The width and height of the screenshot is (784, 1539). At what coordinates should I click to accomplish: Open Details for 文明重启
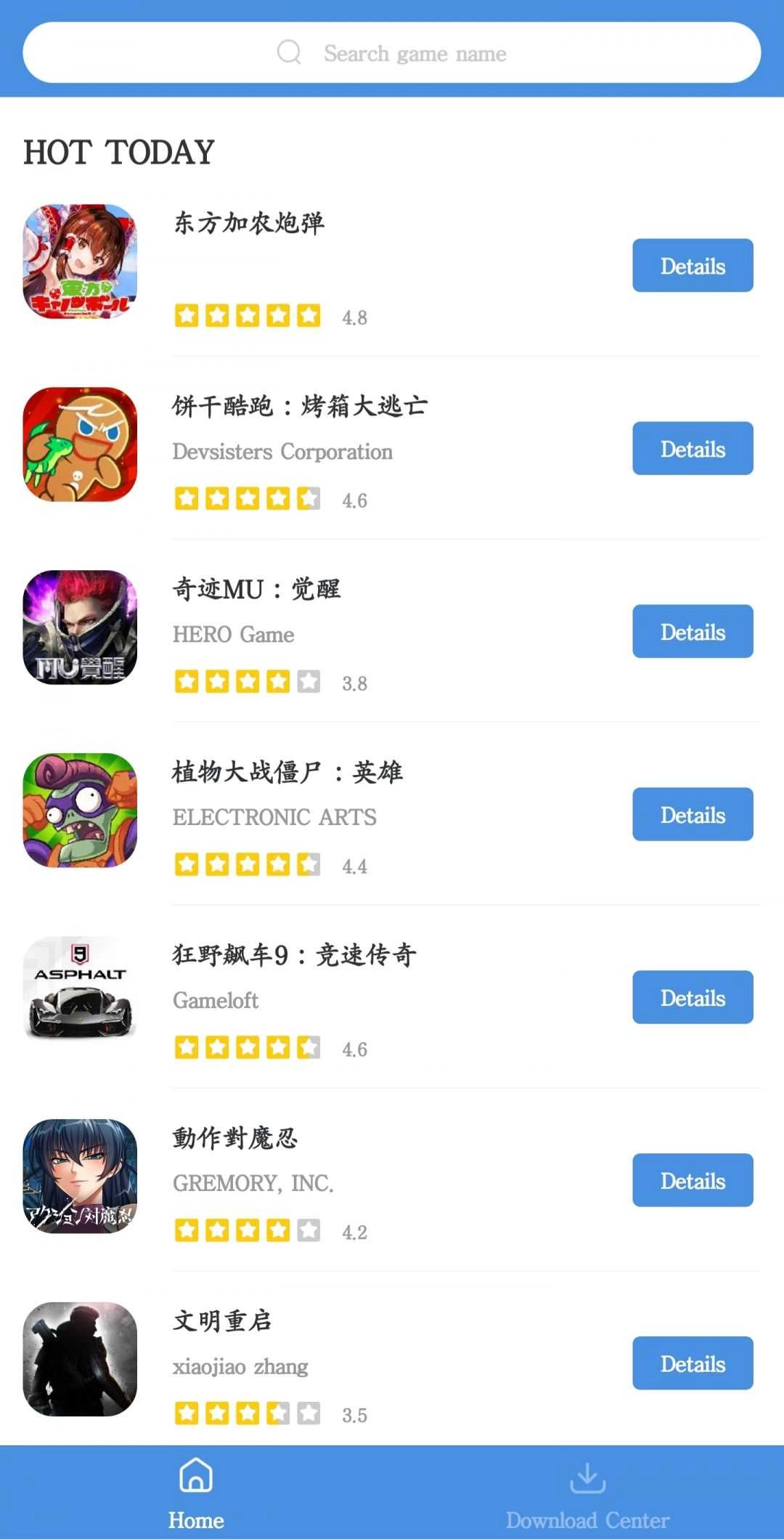(x=692, y=1364)
